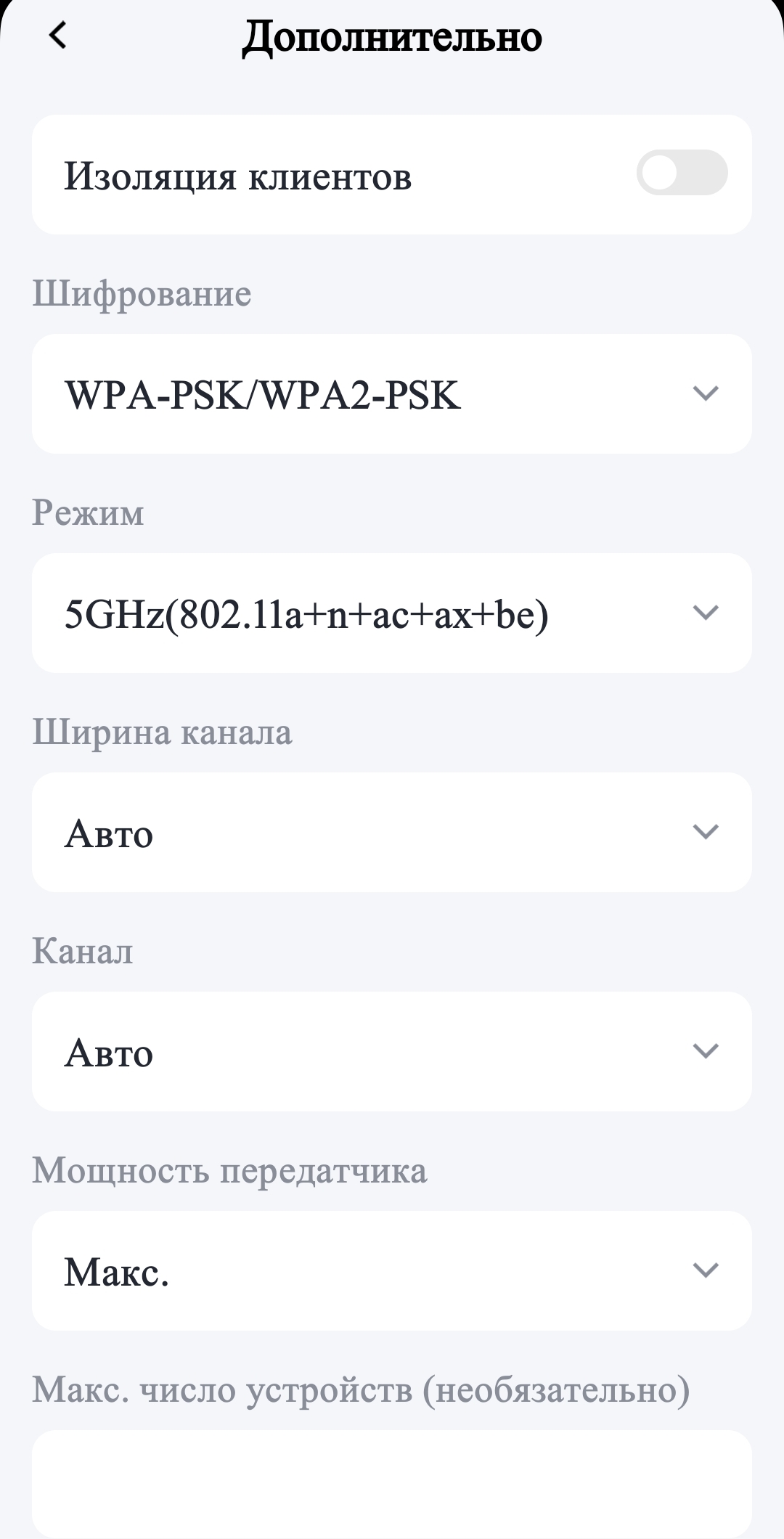Change Мощность передатчика from Макс.
Image resolution: width=784 pixels, height=1539 pixels.
click(391, 1270)
